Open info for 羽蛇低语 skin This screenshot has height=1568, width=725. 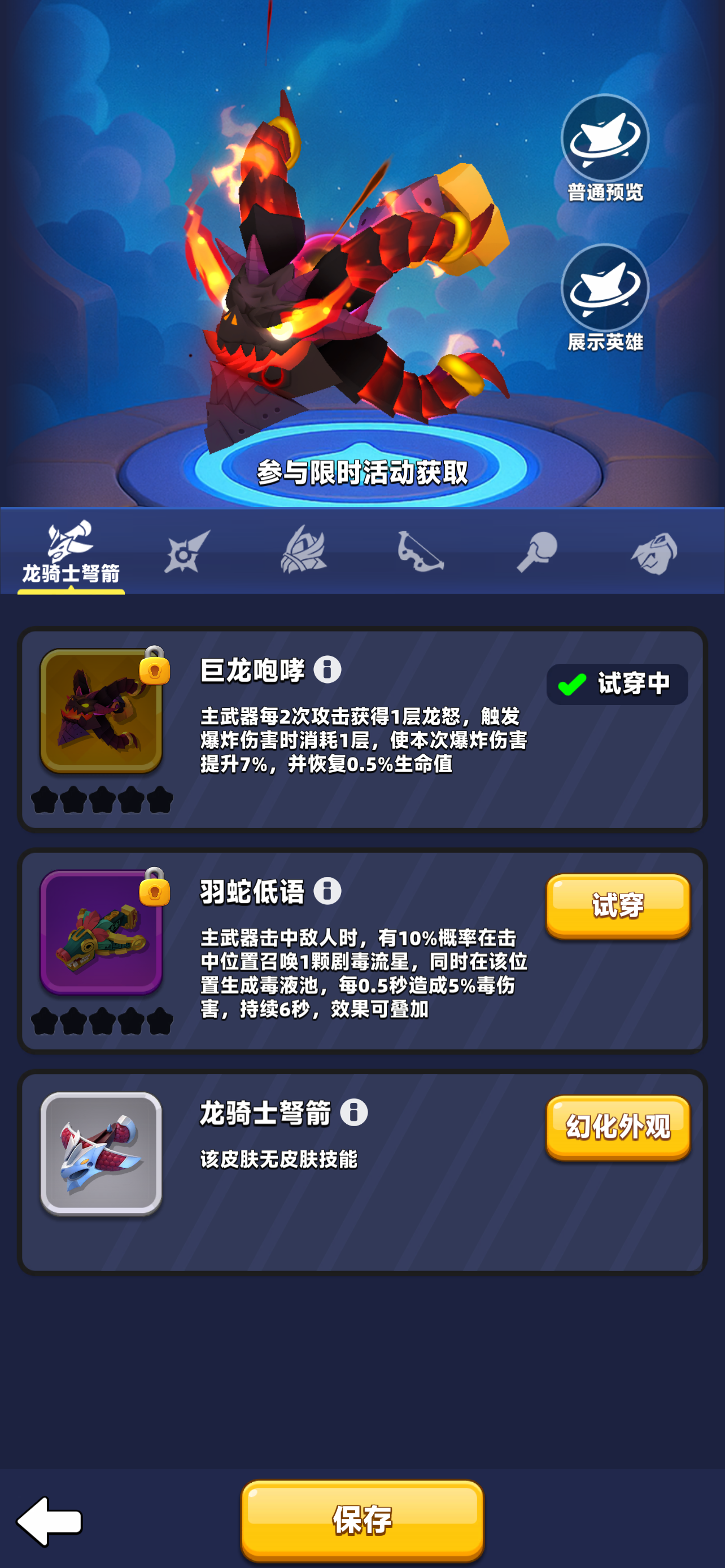(x=327, y=891)
